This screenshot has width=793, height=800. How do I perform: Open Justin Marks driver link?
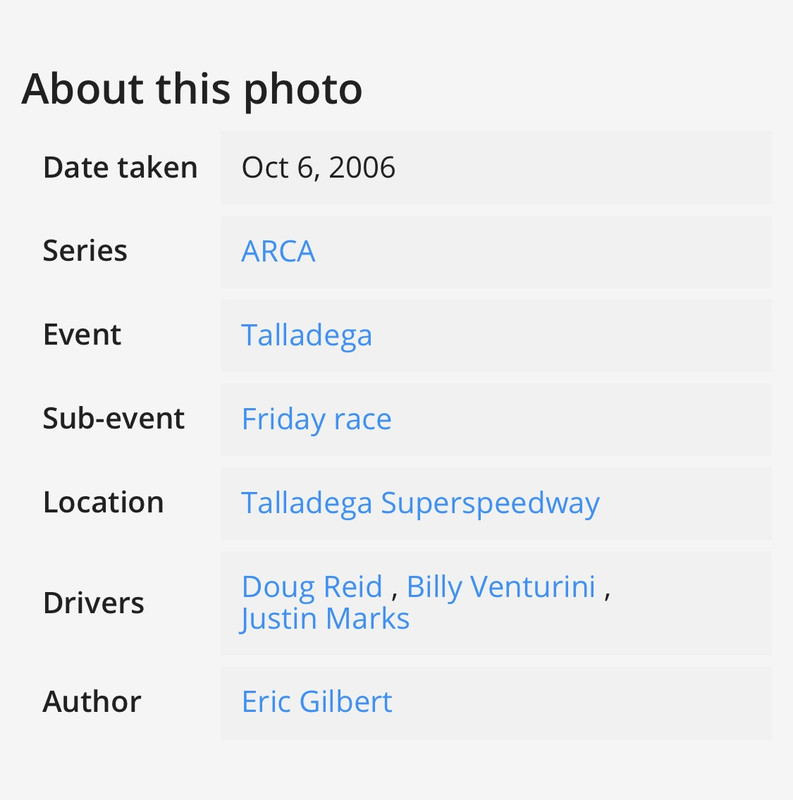325,618
